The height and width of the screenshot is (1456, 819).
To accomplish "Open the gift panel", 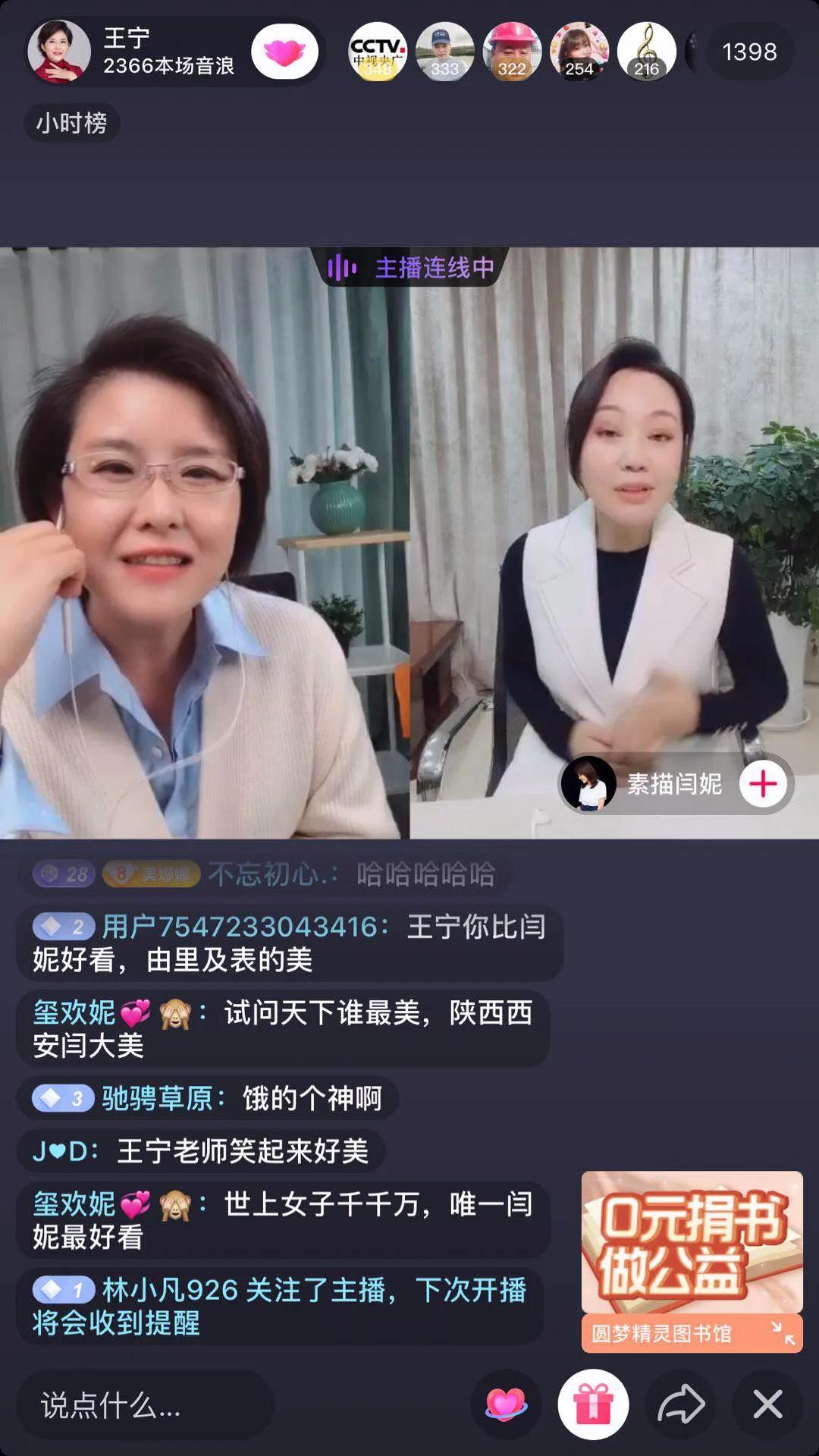I will point(593,1404).
